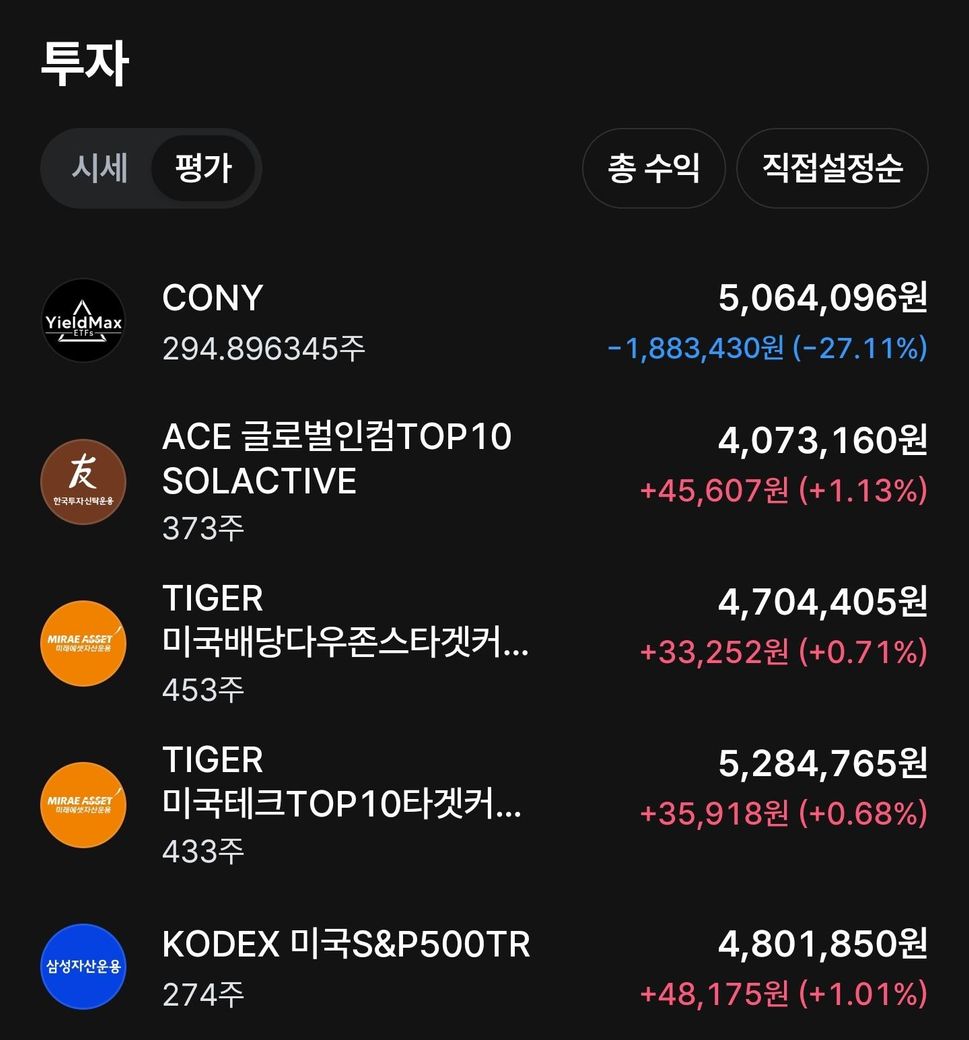Tap the 총 수익 chip
The height and width of the screenshot is (1040, 969).
(x=653, y=168)
